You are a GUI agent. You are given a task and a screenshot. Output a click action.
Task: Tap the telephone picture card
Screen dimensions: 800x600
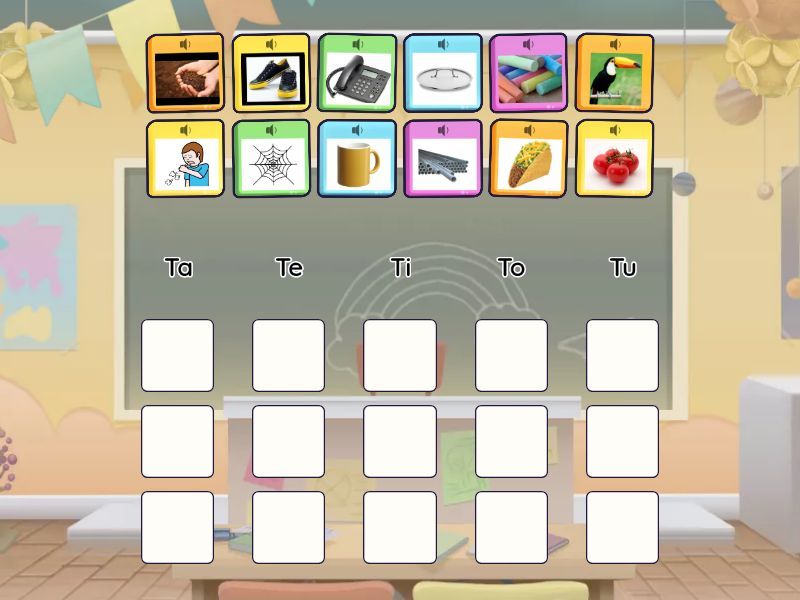[x=357, y=78]
